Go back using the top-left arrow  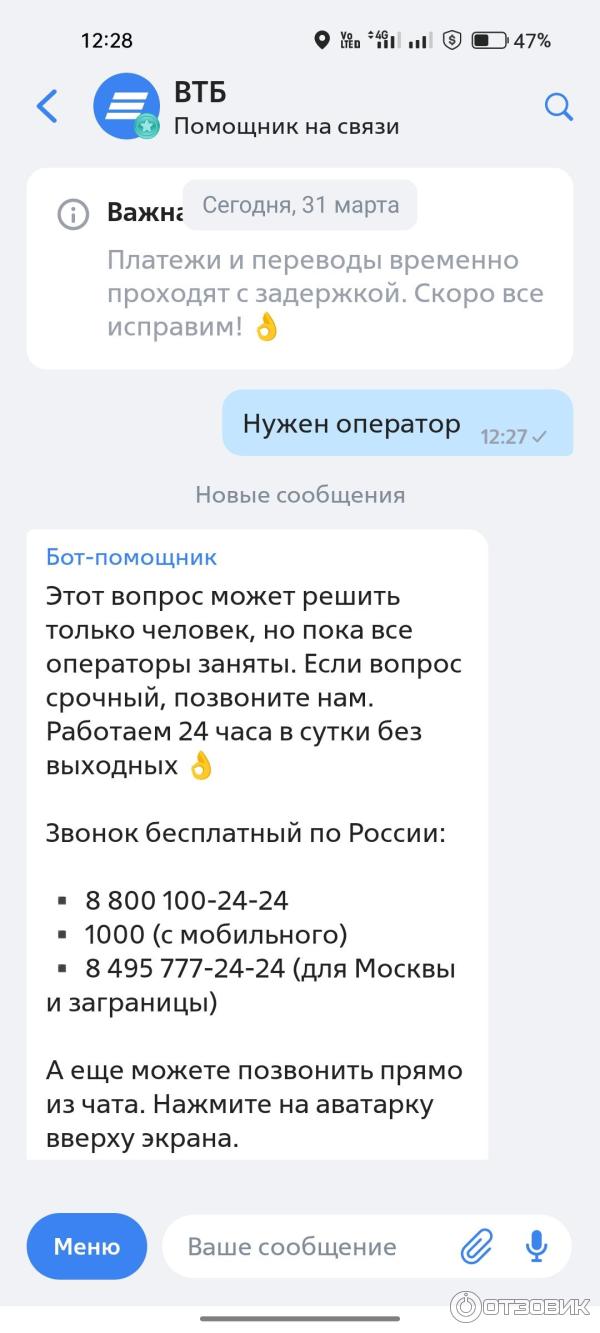point(47,106)
